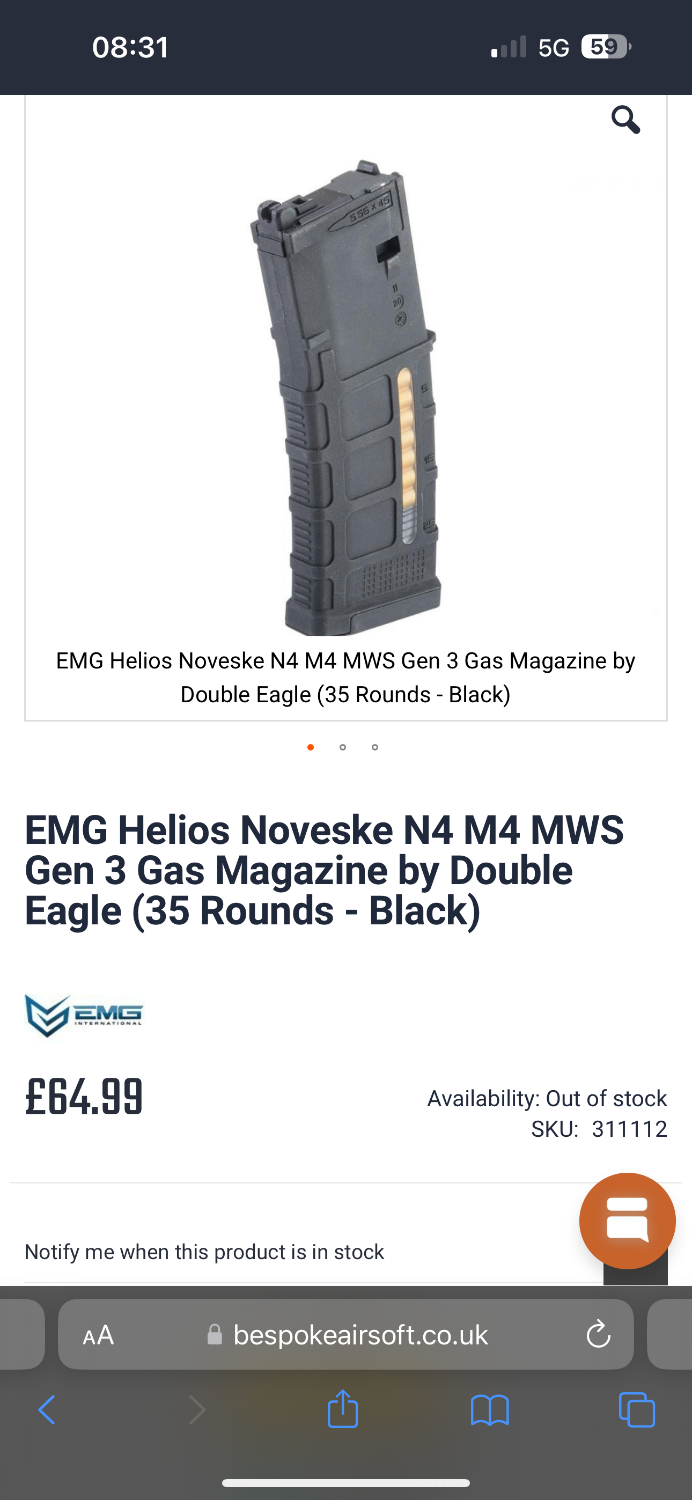Open Safari's AA reader options
The width and height of the screenshot is (692, 1500).
98,1335
